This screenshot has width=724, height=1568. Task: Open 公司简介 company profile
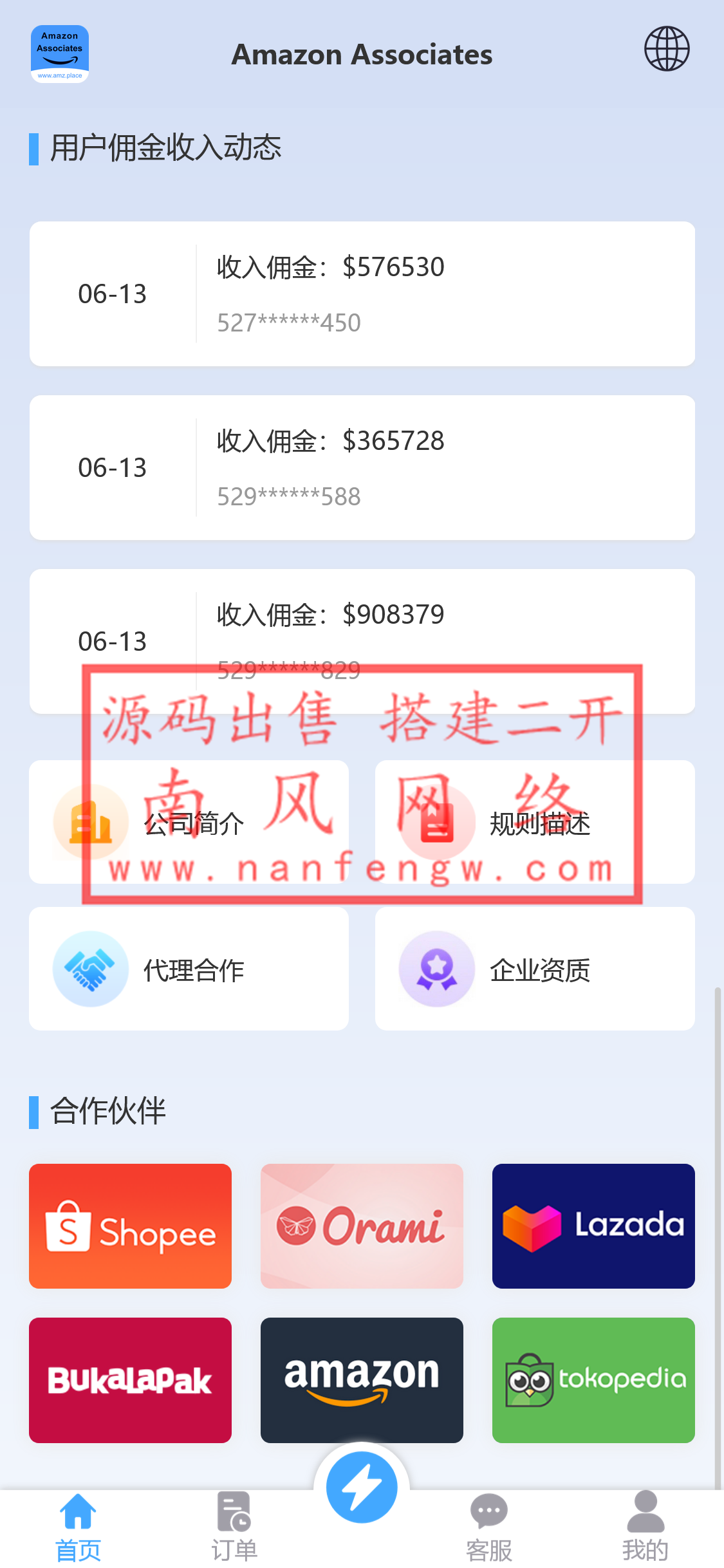click(189, 823)
